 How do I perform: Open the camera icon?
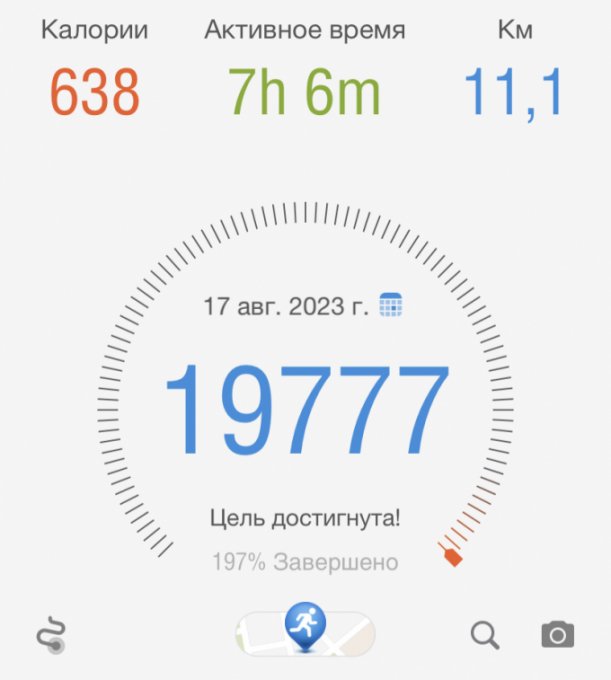coord(558,634)
